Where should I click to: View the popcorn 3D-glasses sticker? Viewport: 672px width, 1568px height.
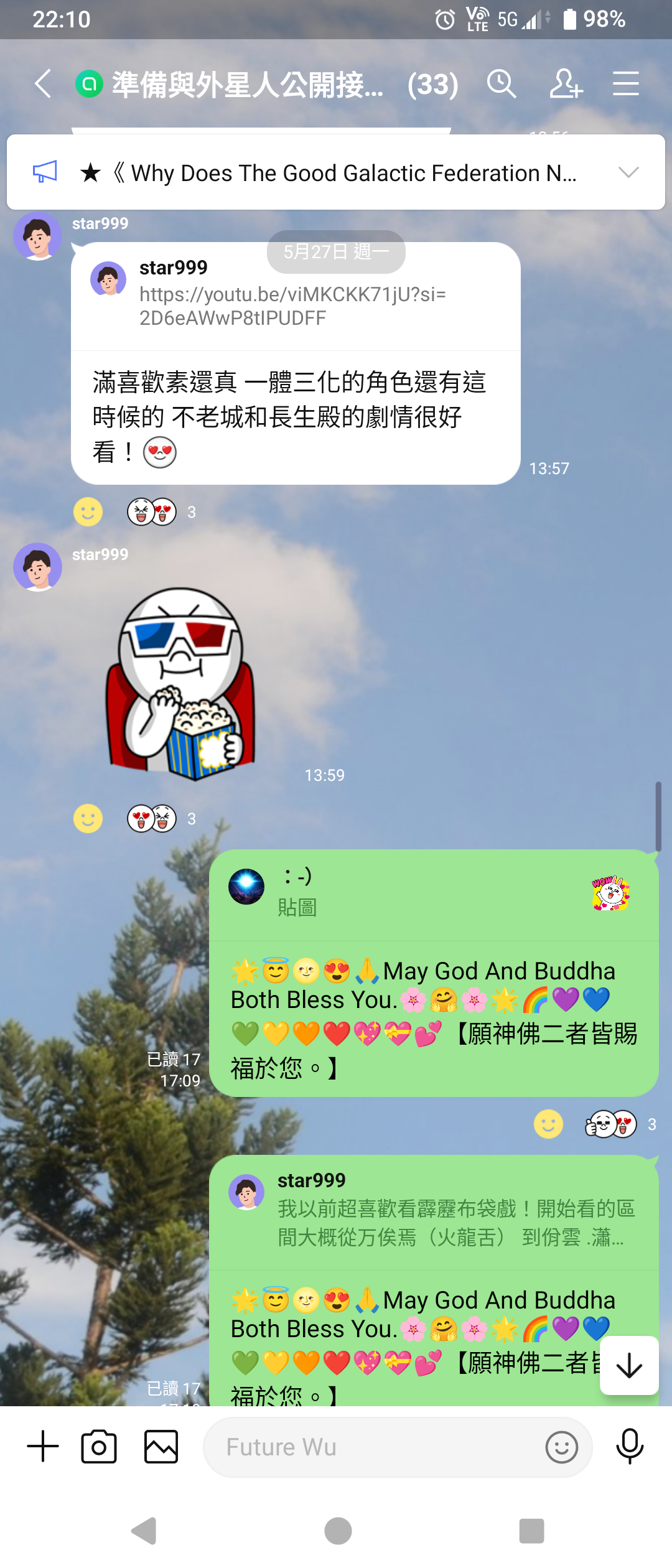click(x=181, y=683)
